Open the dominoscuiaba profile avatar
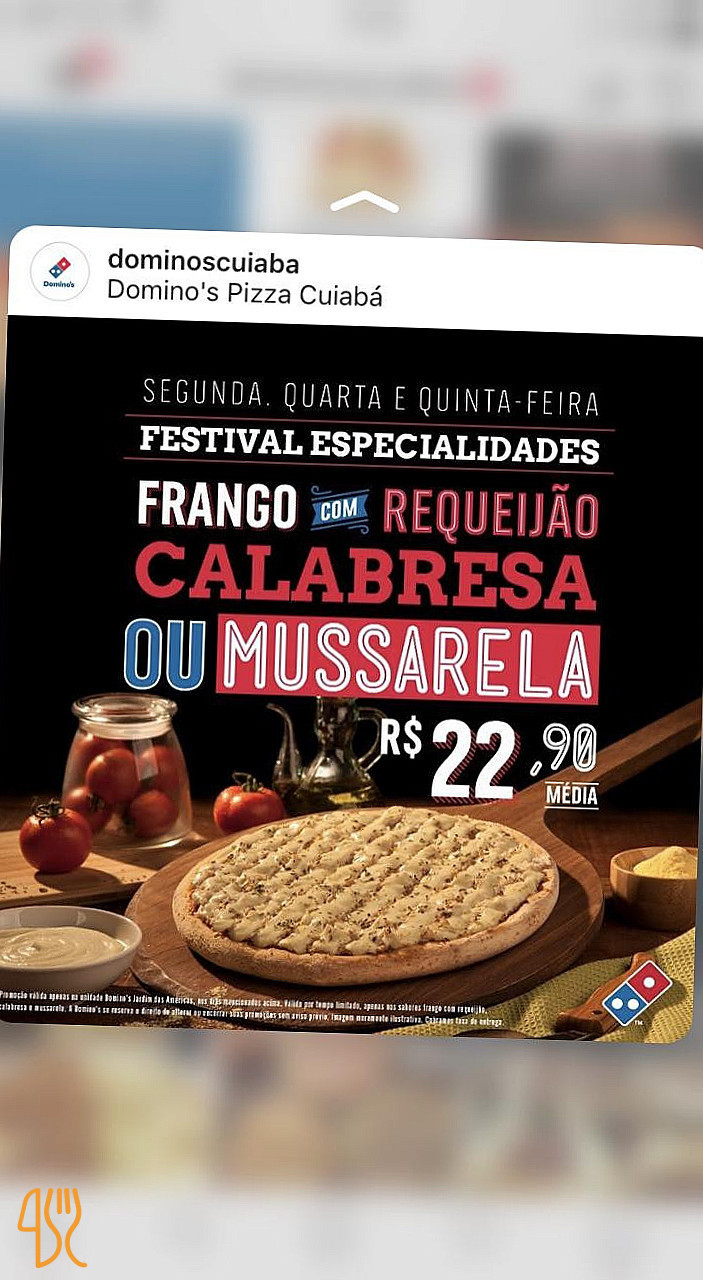The image size is (703, 1280). [60, 272]
